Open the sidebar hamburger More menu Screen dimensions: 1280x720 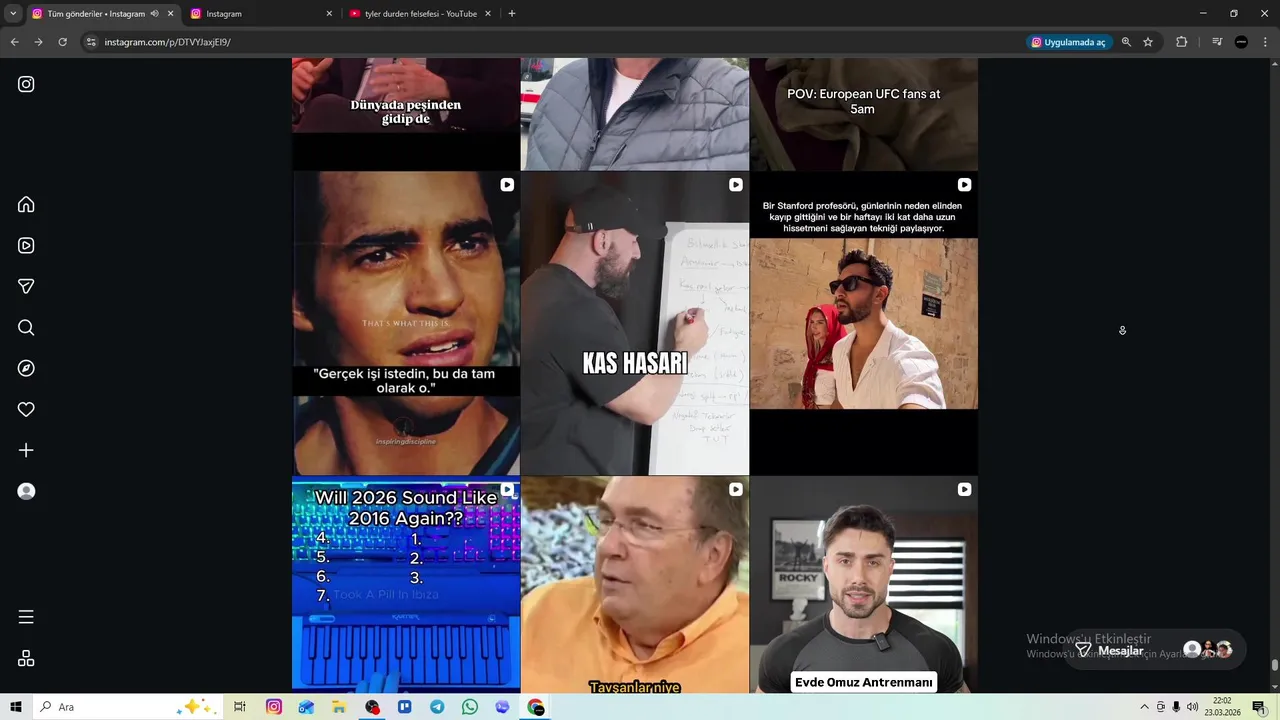pyautogui.click(x=26, y=617)
